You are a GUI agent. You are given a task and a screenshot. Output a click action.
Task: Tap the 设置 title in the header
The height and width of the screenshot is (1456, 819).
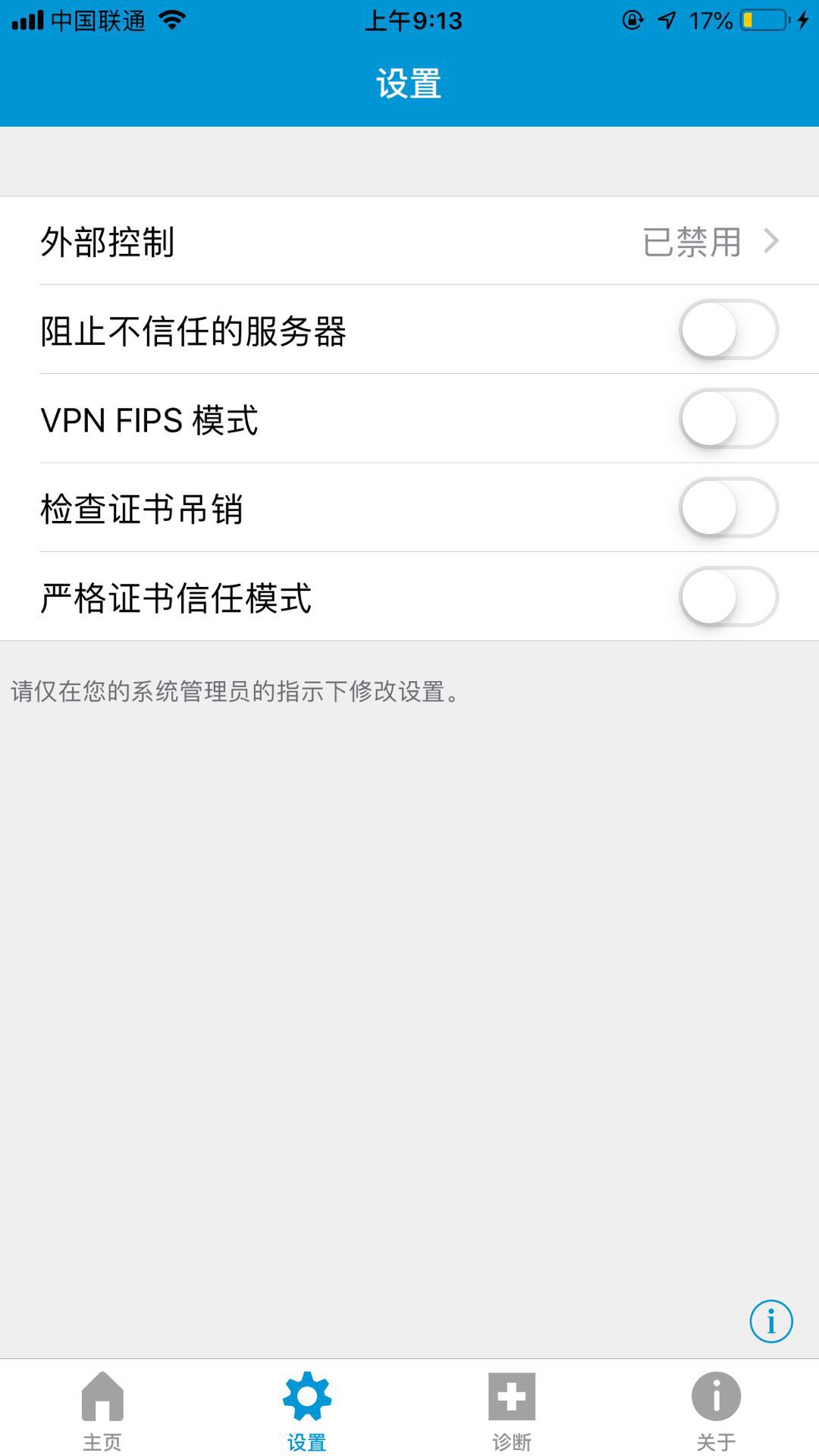click(409, 83)
